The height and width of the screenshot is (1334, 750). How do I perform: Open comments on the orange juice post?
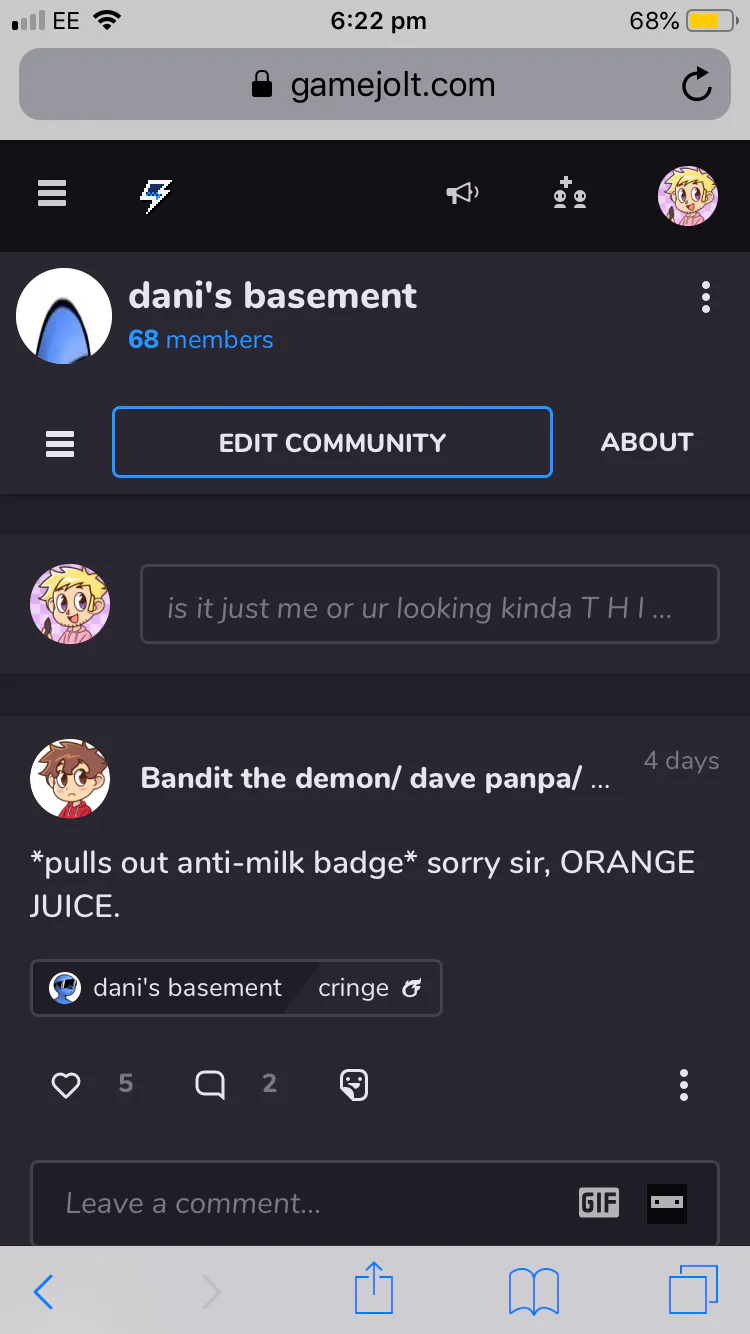[x=210, y=1084]
